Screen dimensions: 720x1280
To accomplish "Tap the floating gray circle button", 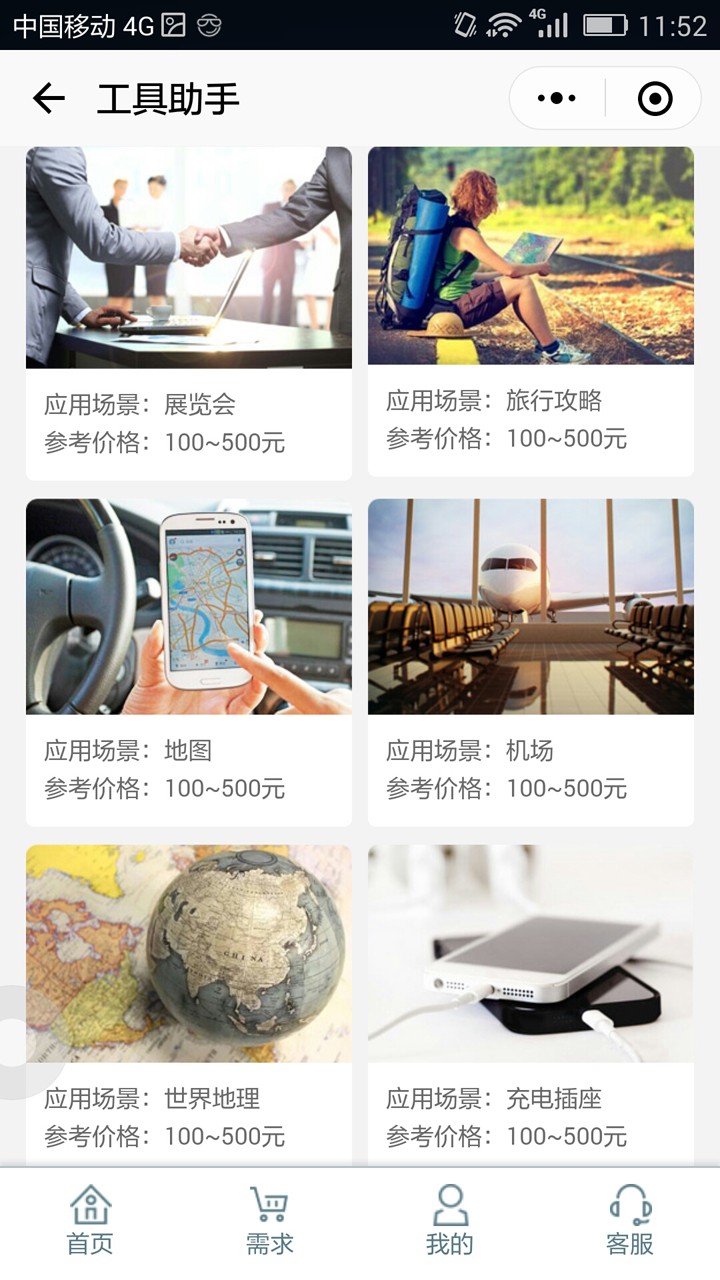I will point(14,1042).
